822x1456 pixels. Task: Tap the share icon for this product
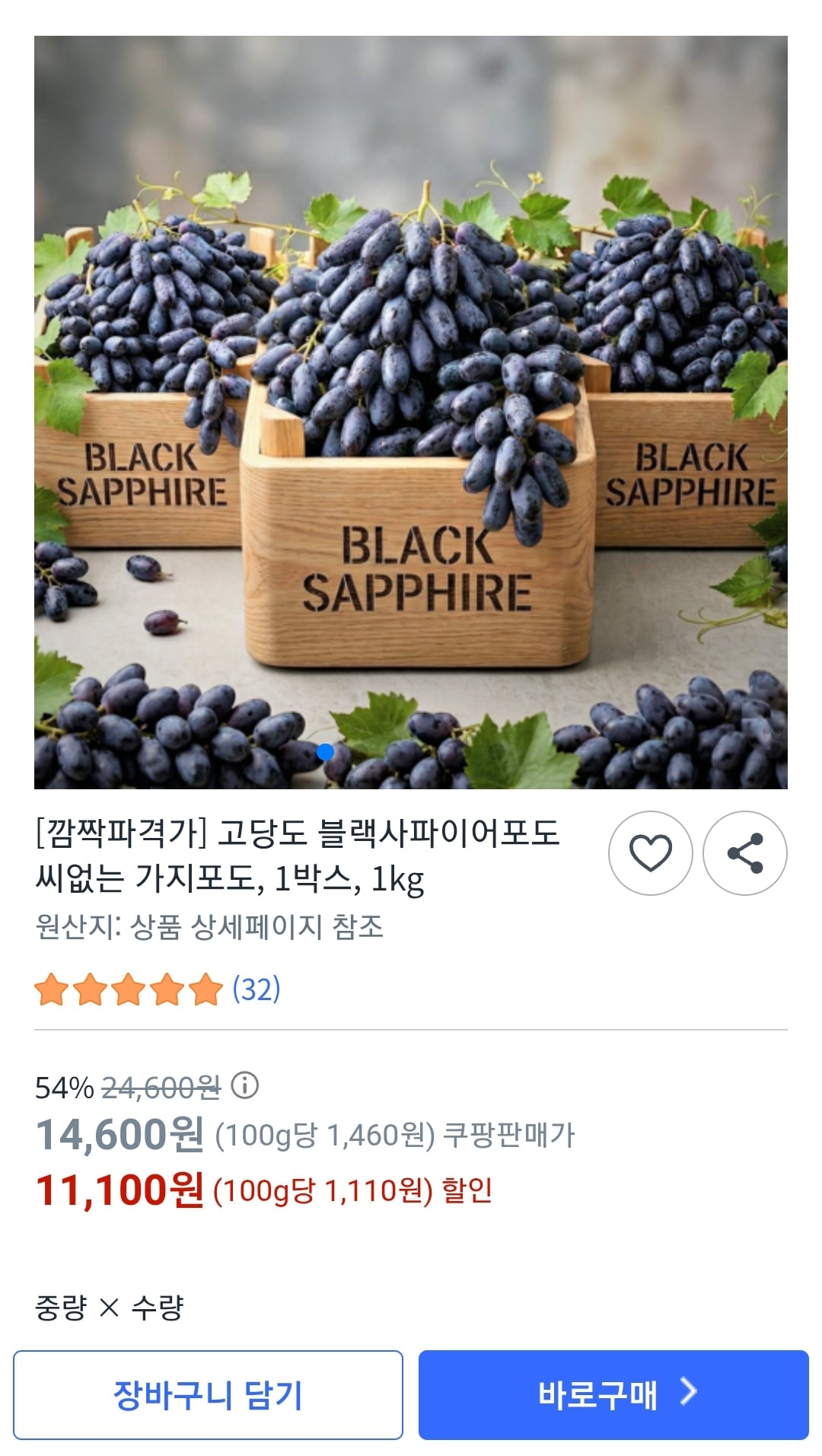click(x=748, y=853)
